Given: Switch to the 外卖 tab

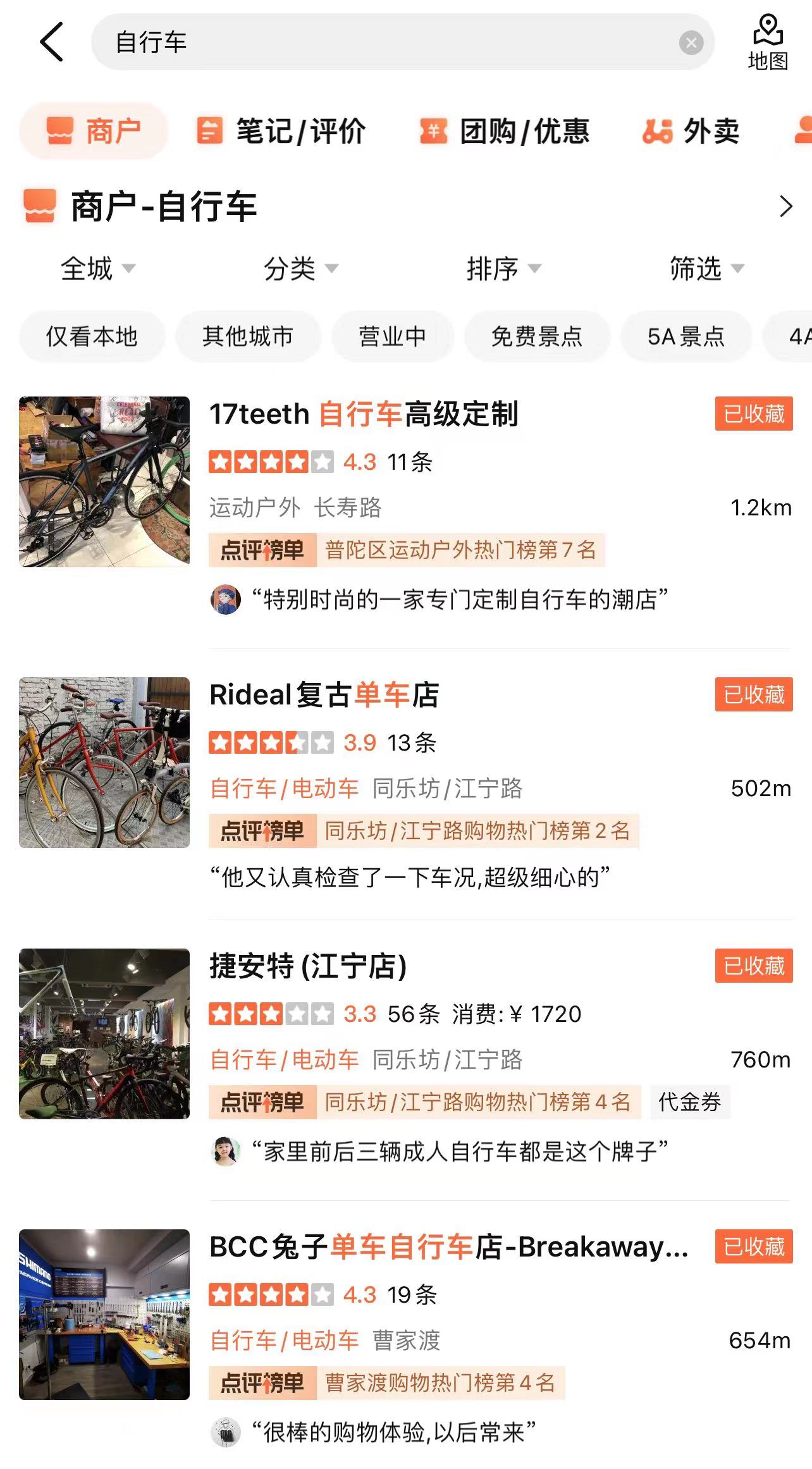Looking at the screenshot, I should 691,132.
